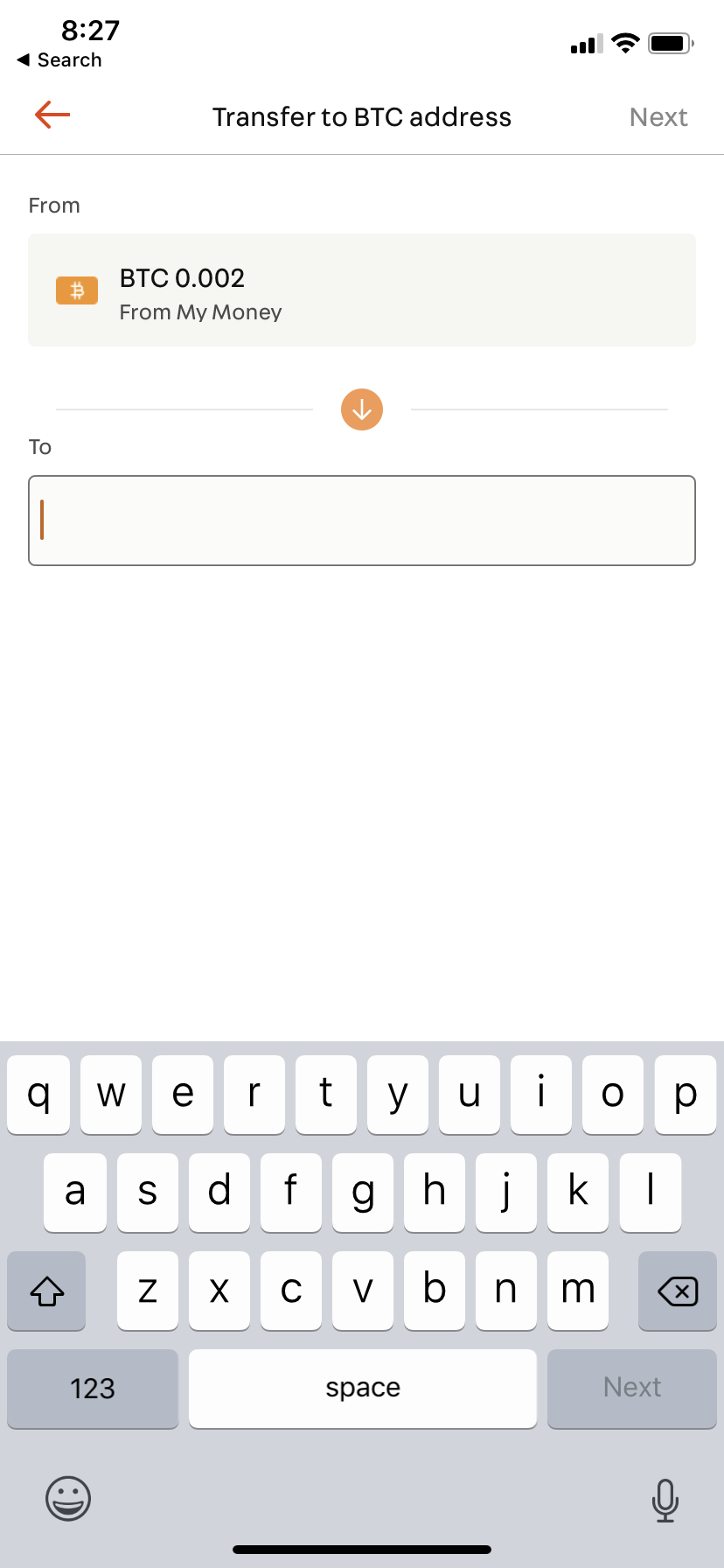Hit the backspace key
724x1568 pixels.
tap(678, 1291)
